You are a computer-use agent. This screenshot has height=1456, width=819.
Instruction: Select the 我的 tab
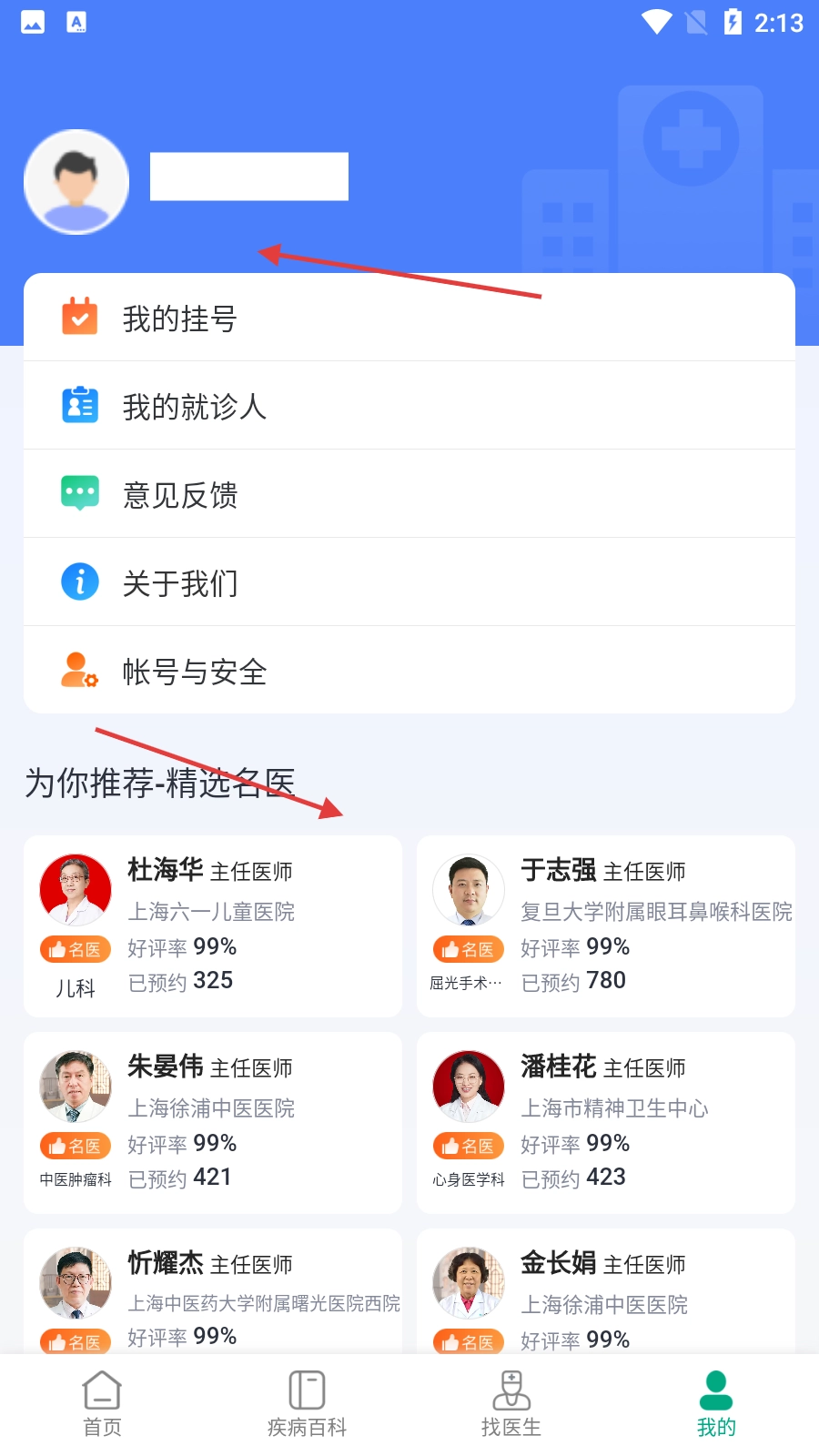click(716, 1404)
